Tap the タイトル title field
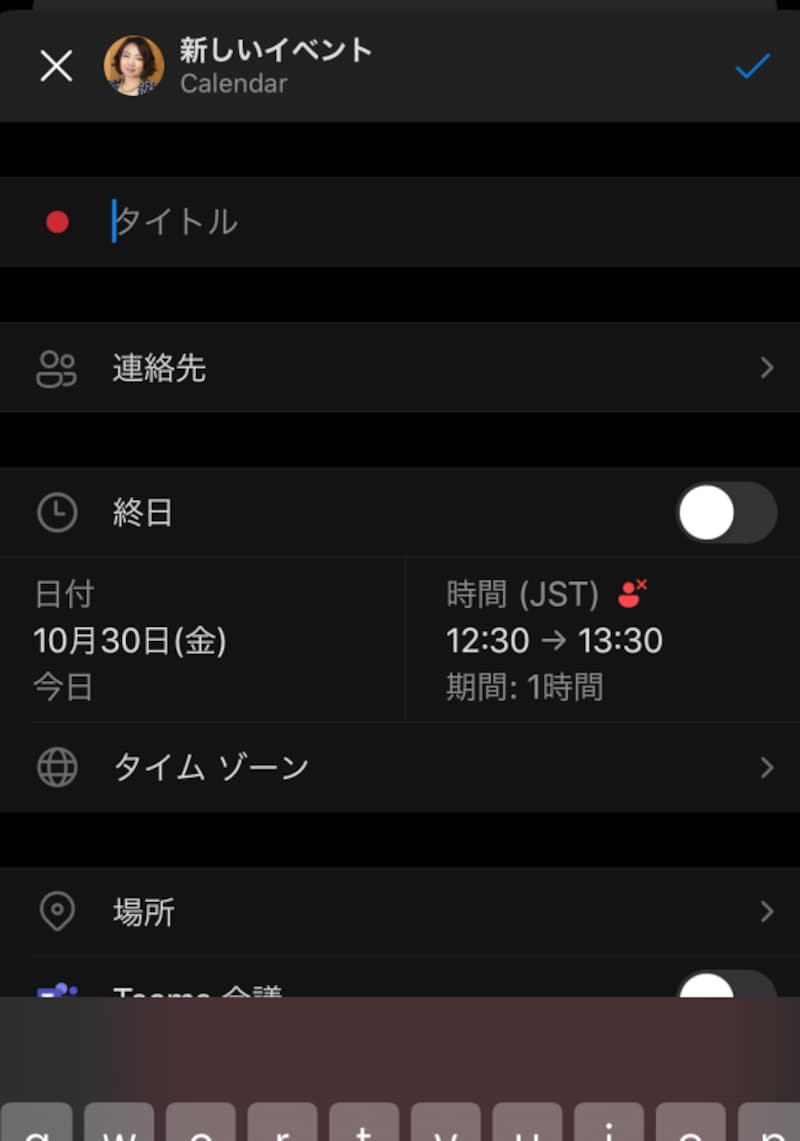Viewport: 800px width, 1141px height. [x=400, y=221]
